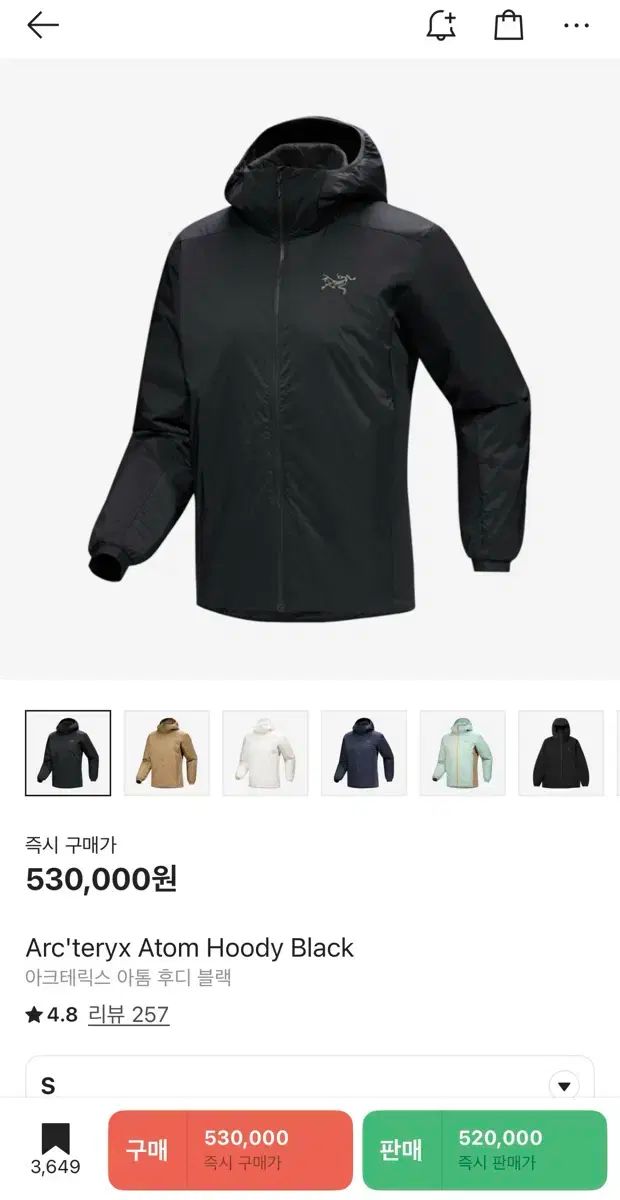Viewport: 620px width, 1200px height.
Task: Expand the size S dropdown
Action: (x=564, y=1086)
